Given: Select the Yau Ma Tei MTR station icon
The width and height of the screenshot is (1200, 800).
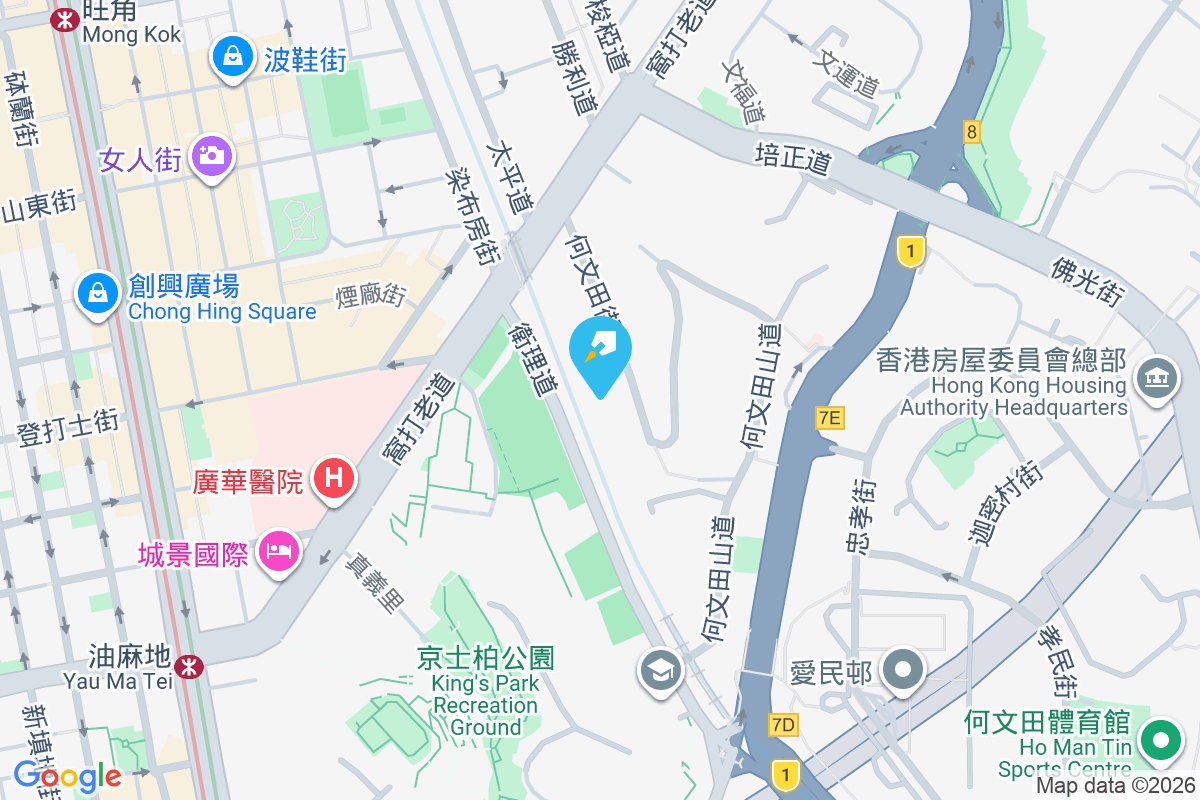Looking at the screenshot, I should [186, 665].
